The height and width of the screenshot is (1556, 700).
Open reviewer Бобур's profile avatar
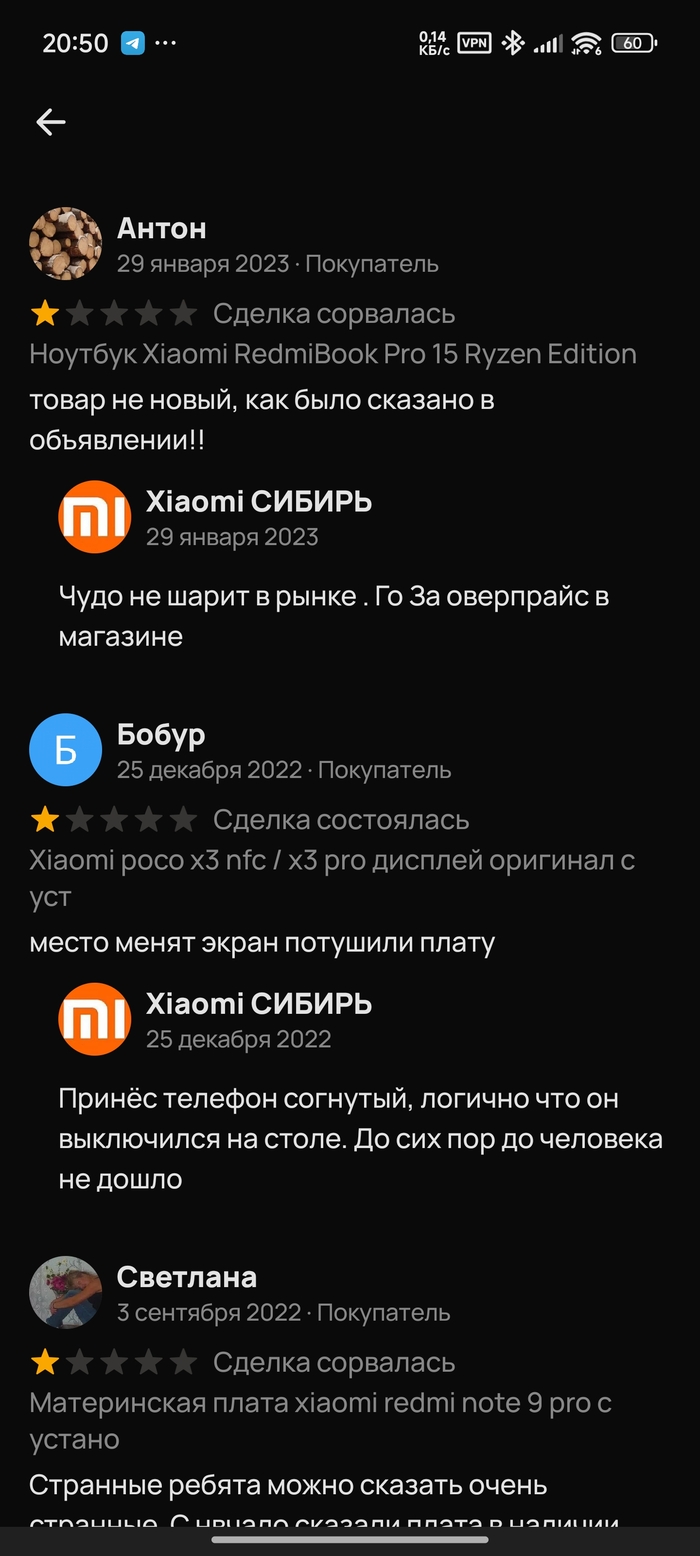65,750
